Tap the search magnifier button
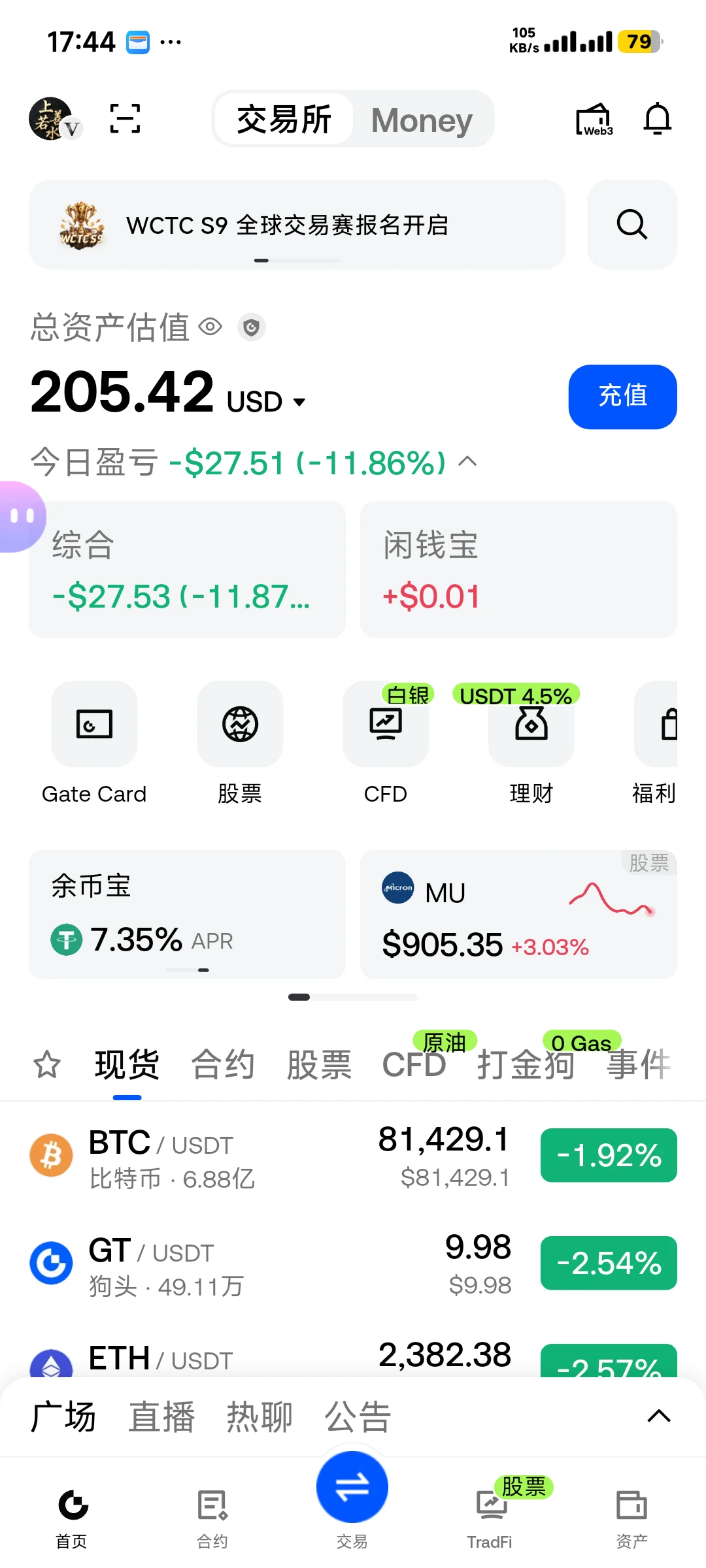The width and height of the screenshot is (706, 1568). pos(632,225)
